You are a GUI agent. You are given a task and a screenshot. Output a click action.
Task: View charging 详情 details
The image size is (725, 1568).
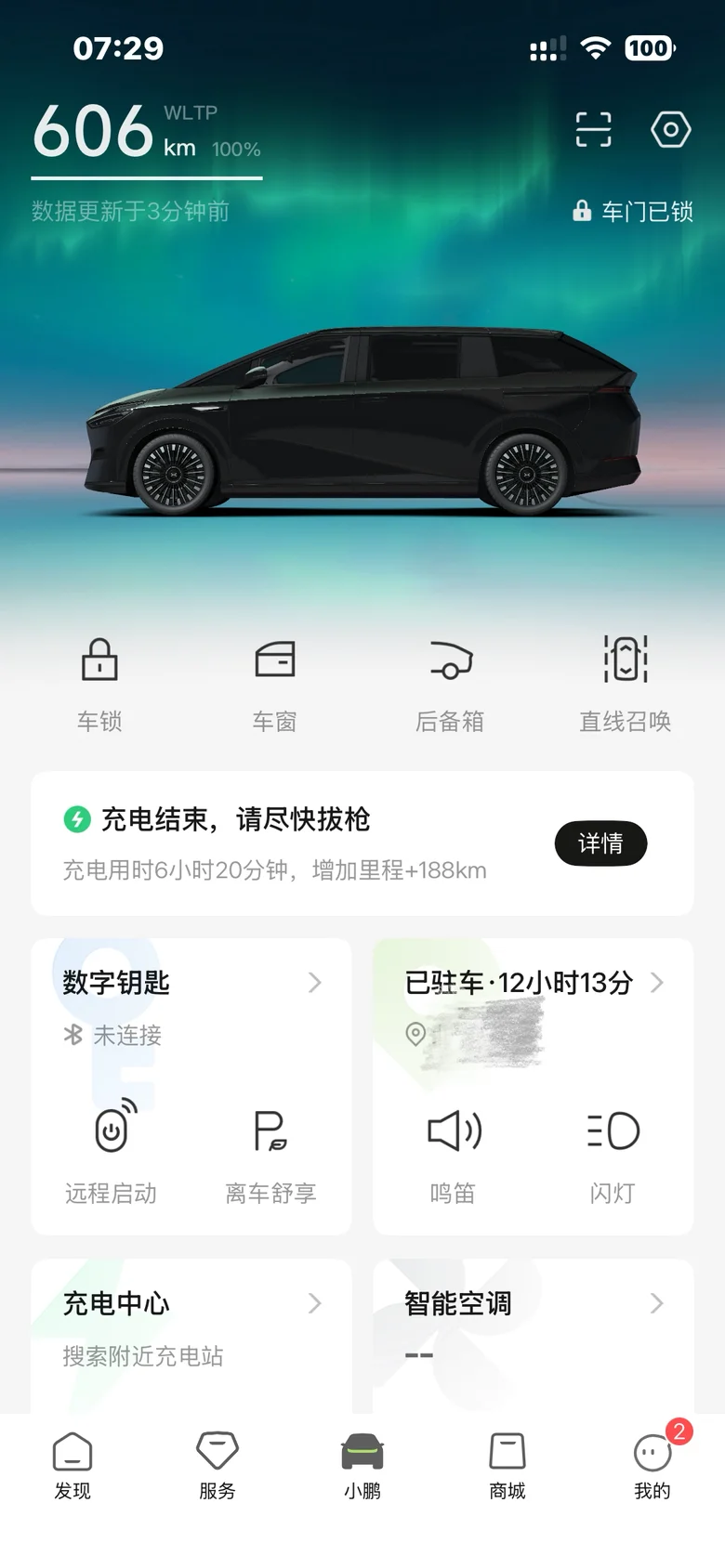[600, 843]
